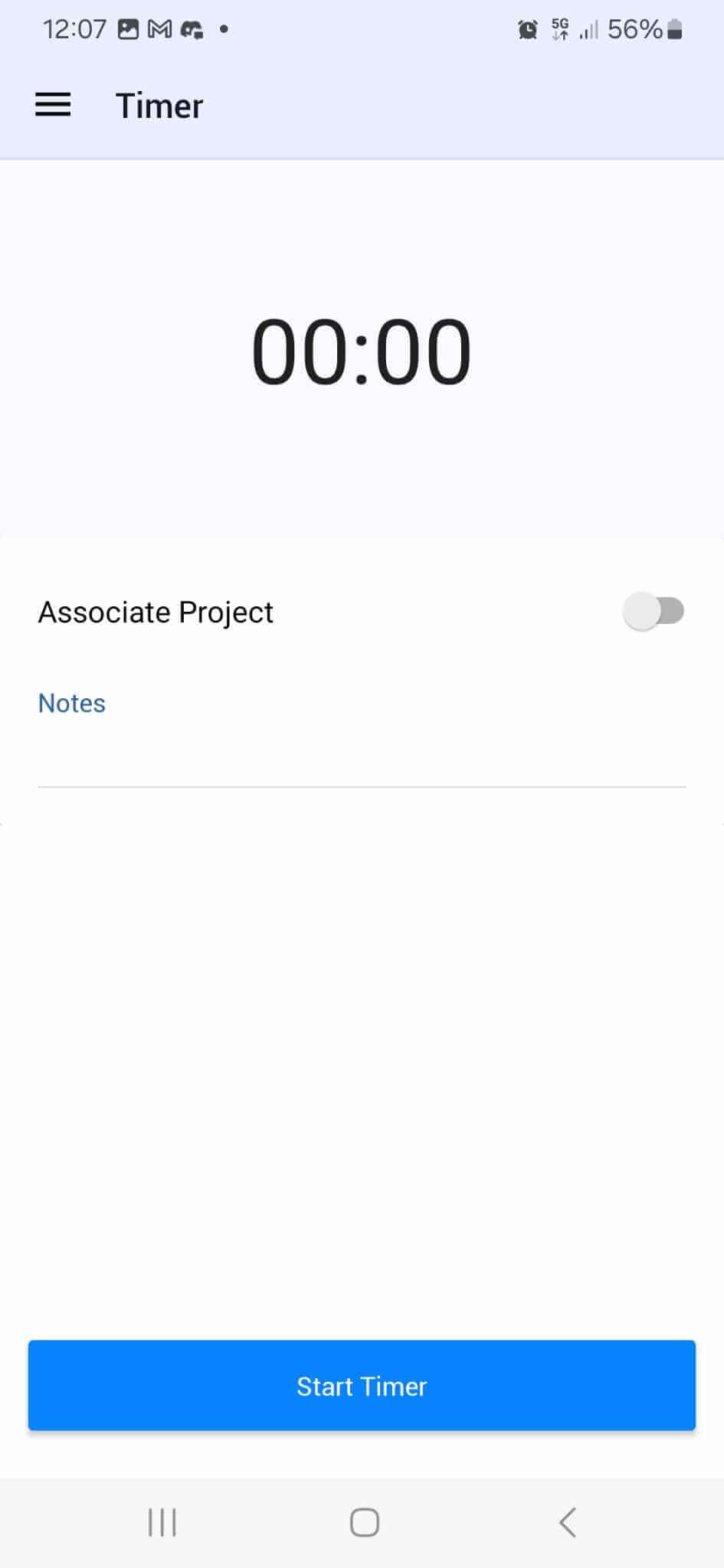
Task: Tap the Discord notification icon
Action: pos(192,29)
